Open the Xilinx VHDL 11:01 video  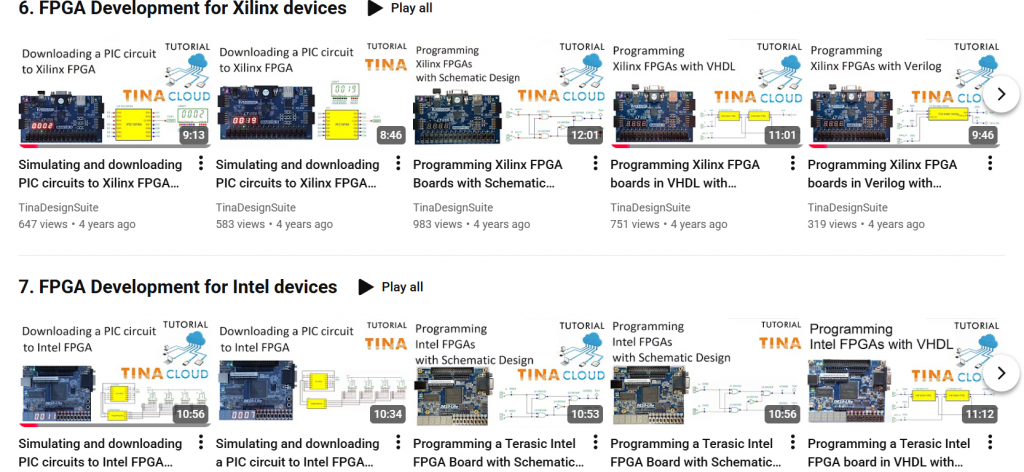click(706, 93)
